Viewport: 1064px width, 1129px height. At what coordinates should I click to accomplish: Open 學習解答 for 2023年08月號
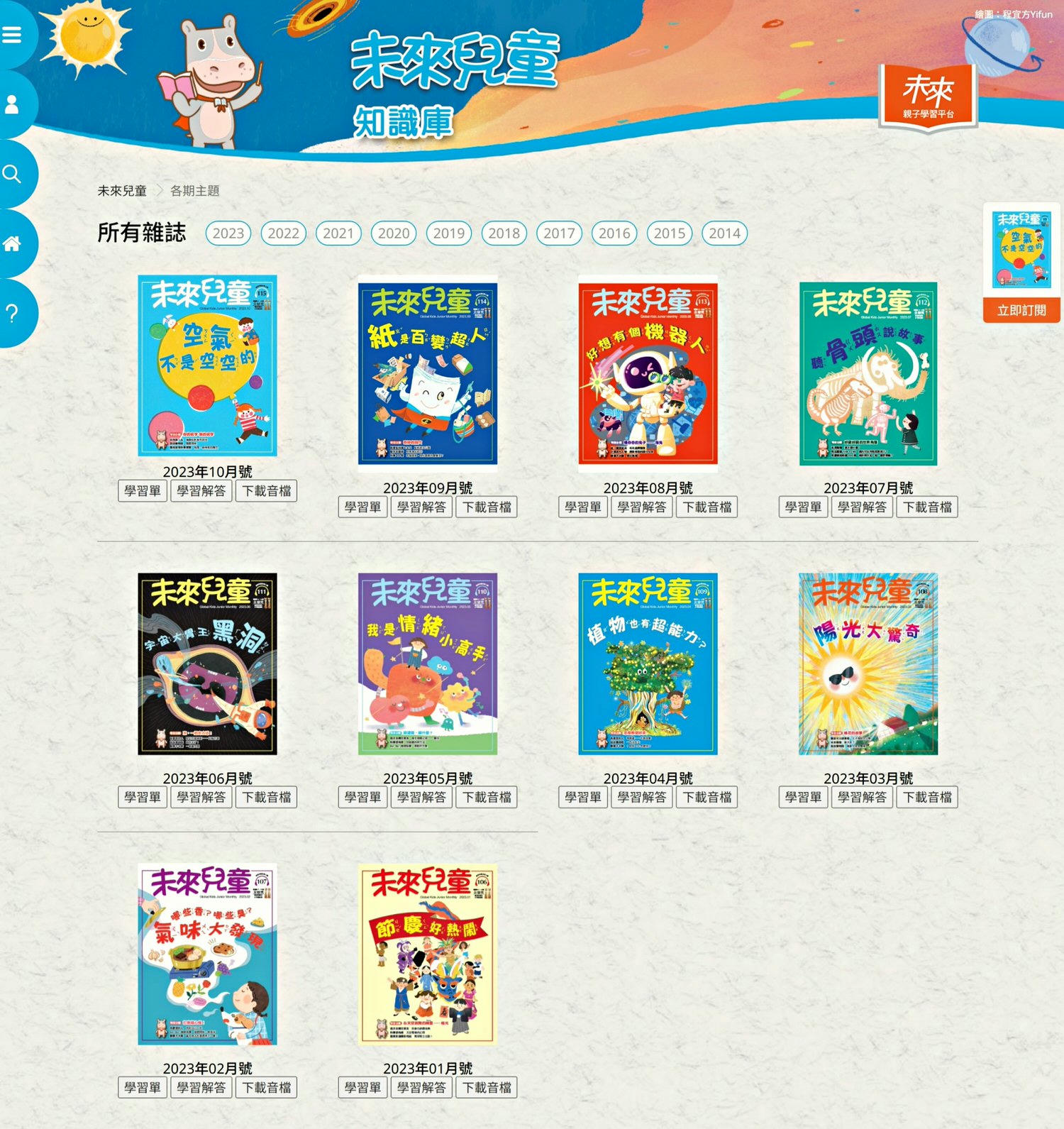[x=641, y=507]
